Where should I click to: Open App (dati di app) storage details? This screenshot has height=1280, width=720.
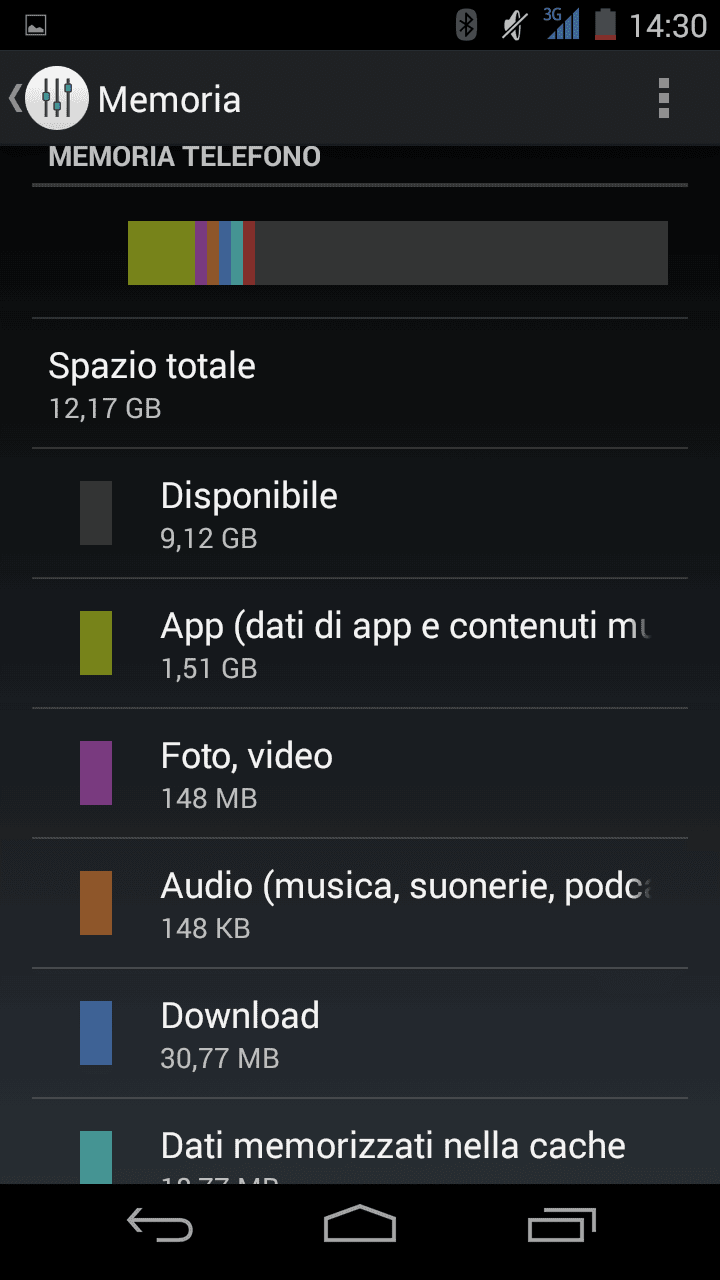point(360,644)
